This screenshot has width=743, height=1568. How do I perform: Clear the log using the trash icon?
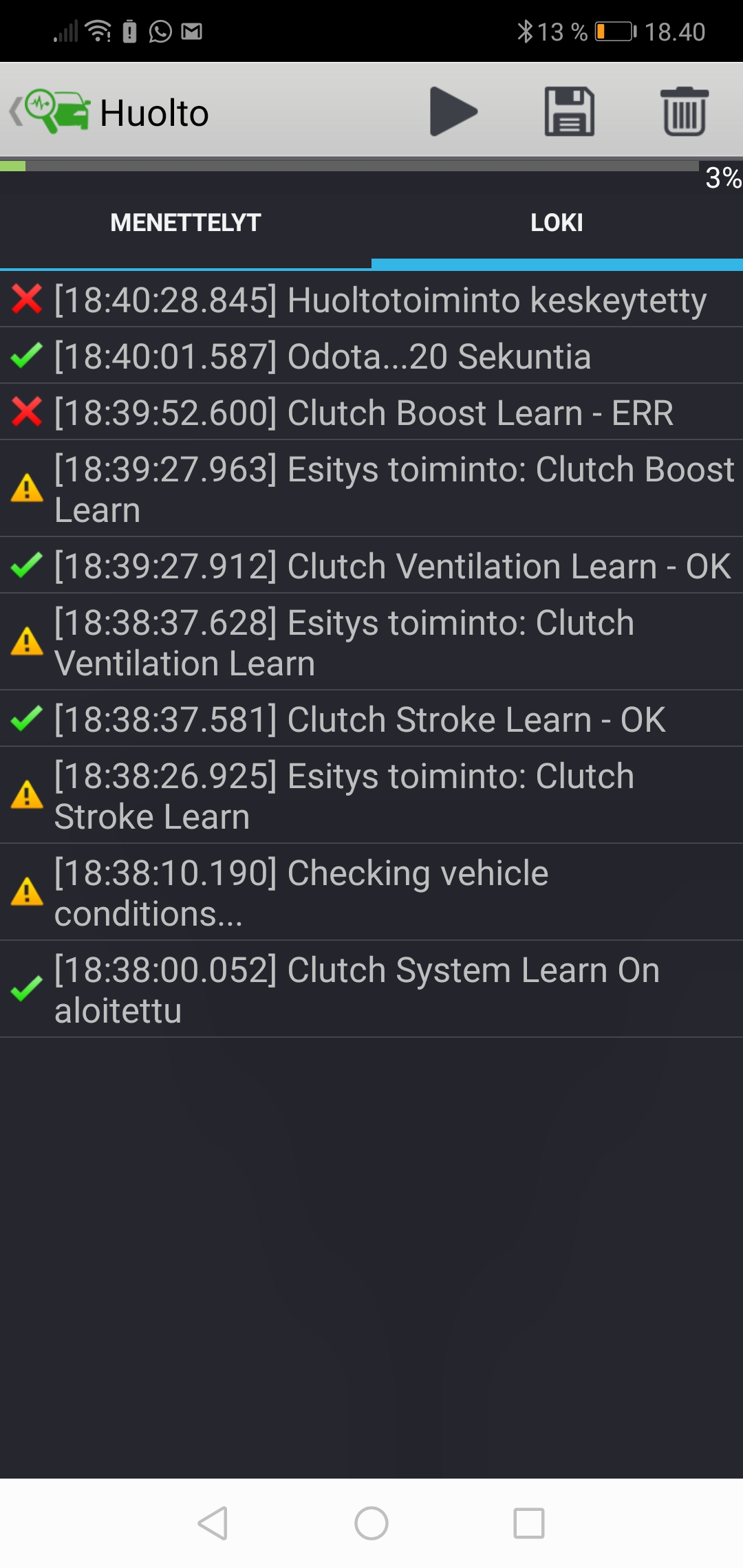pos(686,112)
